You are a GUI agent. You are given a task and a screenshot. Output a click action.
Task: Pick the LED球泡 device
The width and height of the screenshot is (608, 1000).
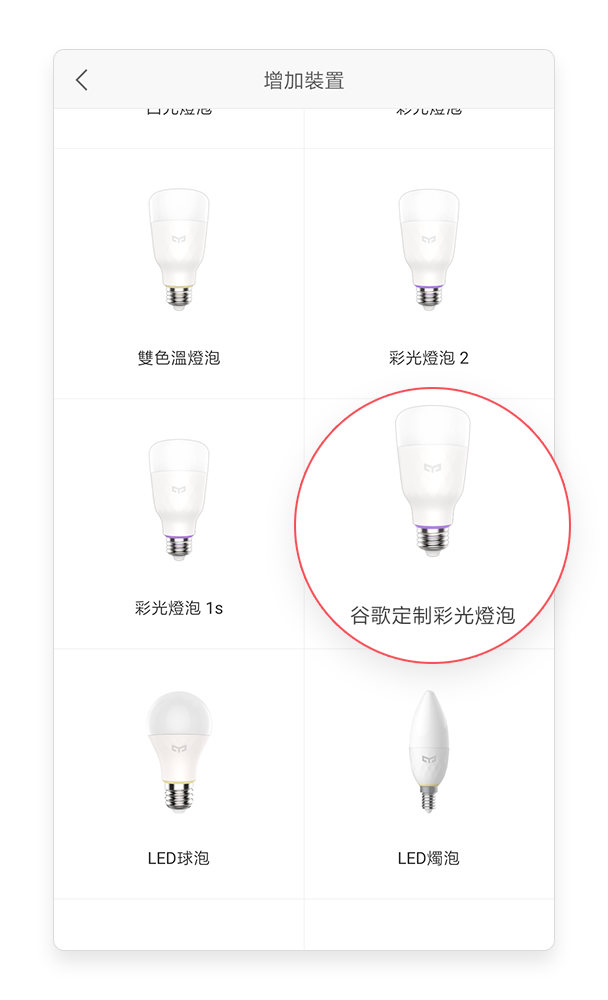[179, 774]
